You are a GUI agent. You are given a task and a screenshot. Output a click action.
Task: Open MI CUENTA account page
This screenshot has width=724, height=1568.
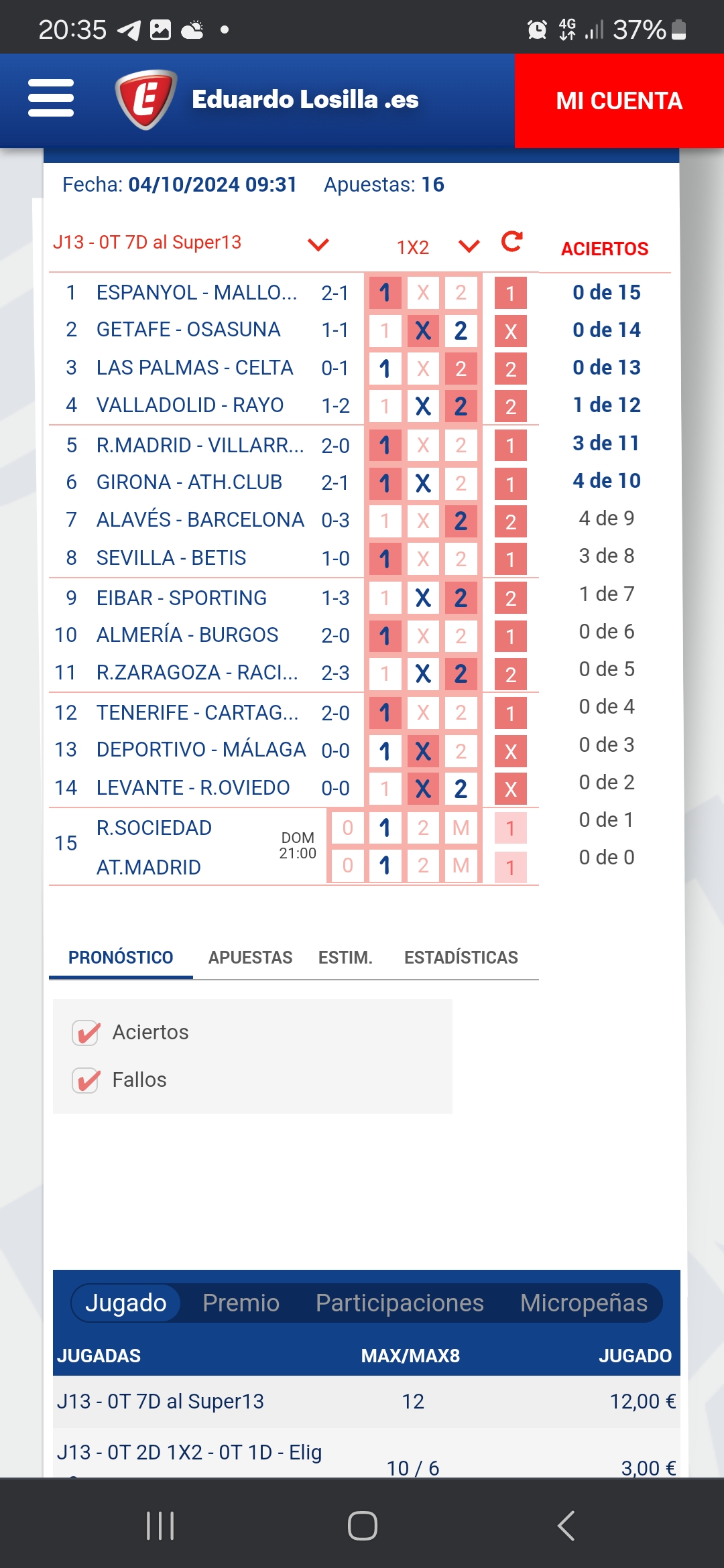pyautogui.click(x=619, y=101)
